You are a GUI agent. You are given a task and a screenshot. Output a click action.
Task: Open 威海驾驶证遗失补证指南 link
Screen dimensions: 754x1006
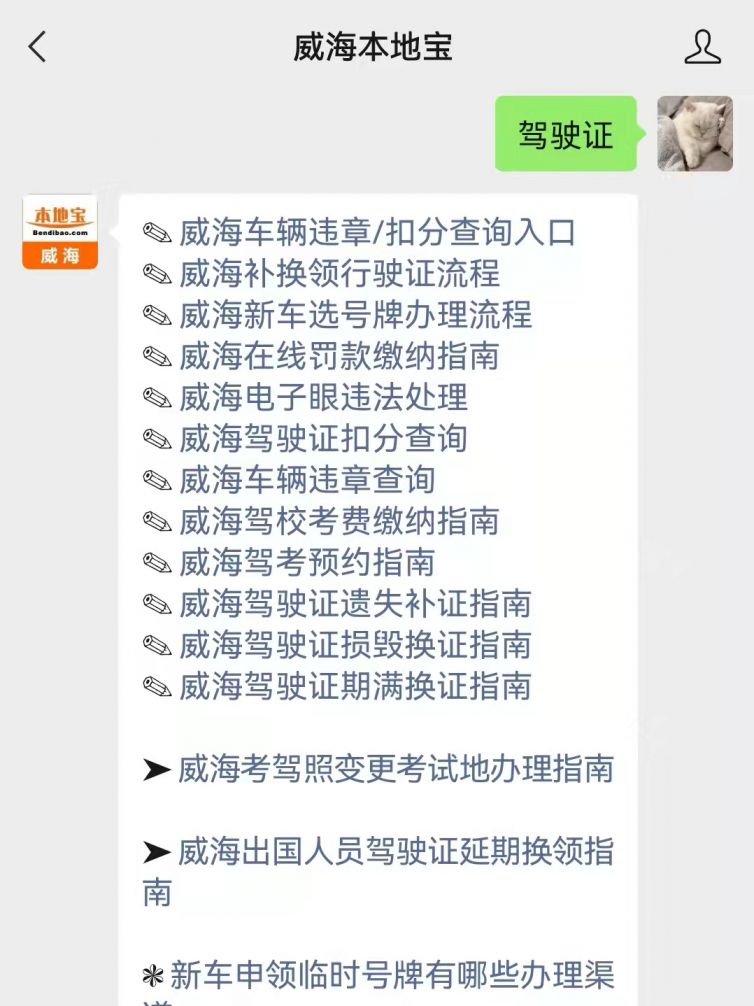(x=355, y=603)
